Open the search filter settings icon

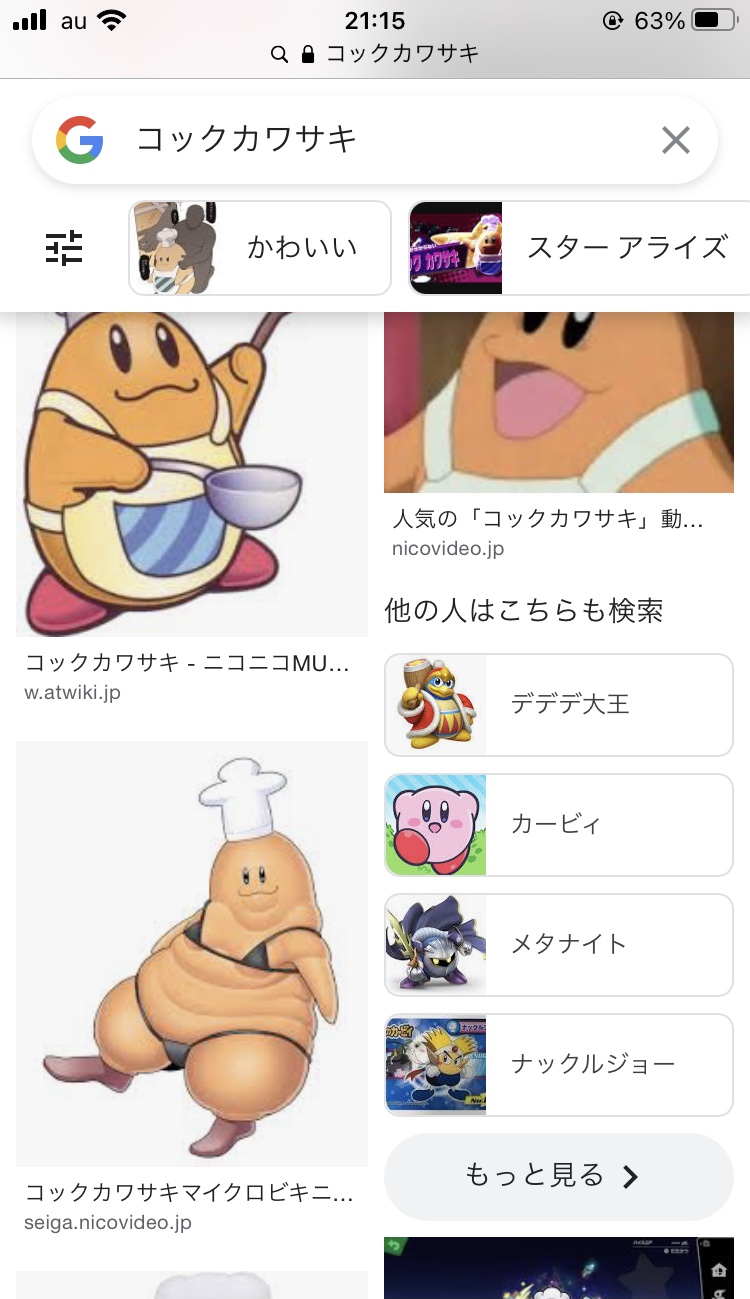[65, 247]
